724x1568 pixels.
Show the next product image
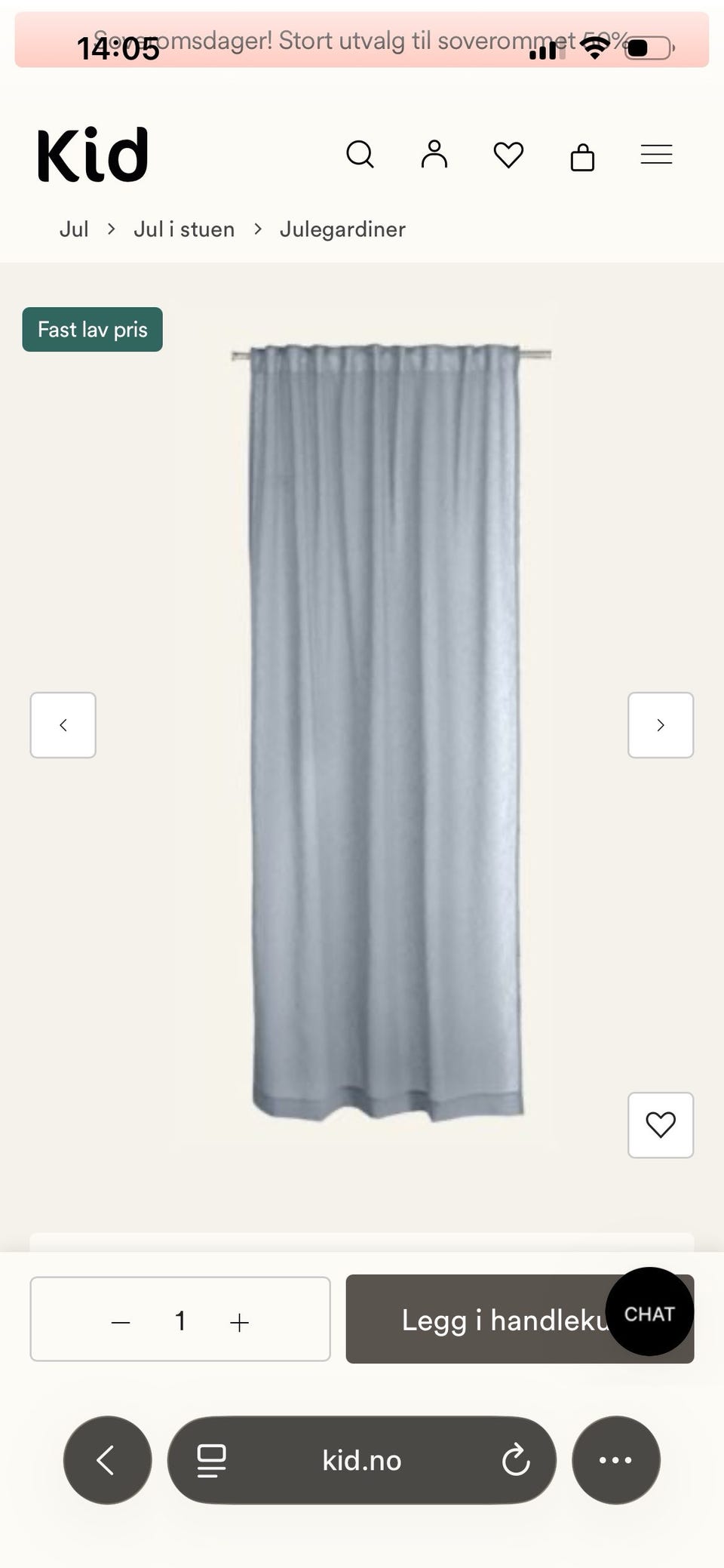[661, 725]
